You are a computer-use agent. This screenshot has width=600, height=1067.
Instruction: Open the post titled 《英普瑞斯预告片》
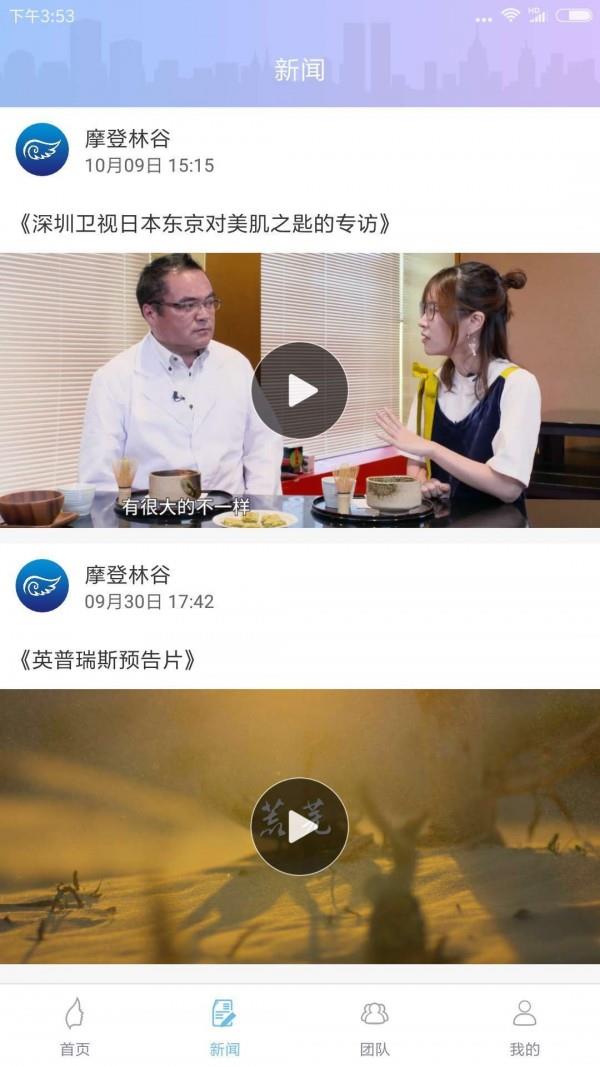(x=106, y=660)
